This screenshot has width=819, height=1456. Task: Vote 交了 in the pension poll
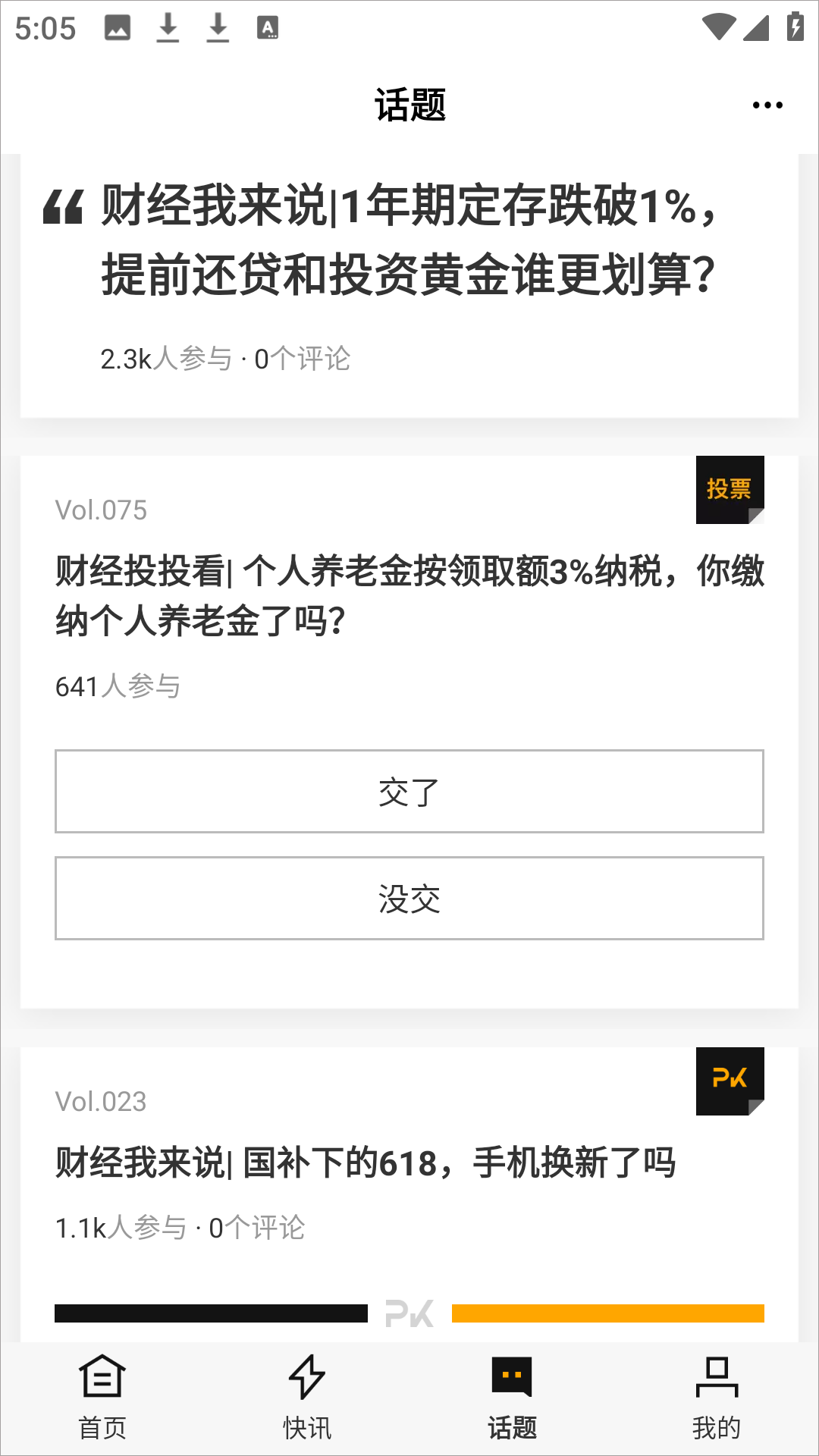[x=409, y=792]
